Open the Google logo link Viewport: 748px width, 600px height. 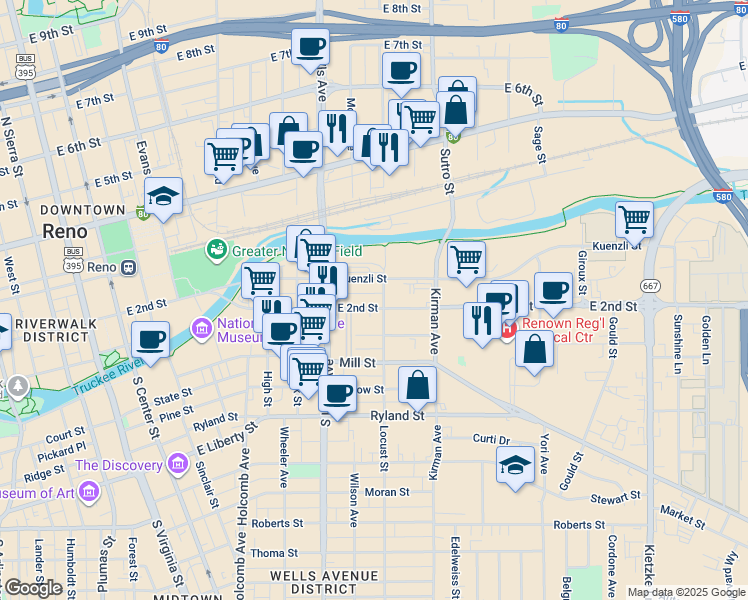point(34,588)
